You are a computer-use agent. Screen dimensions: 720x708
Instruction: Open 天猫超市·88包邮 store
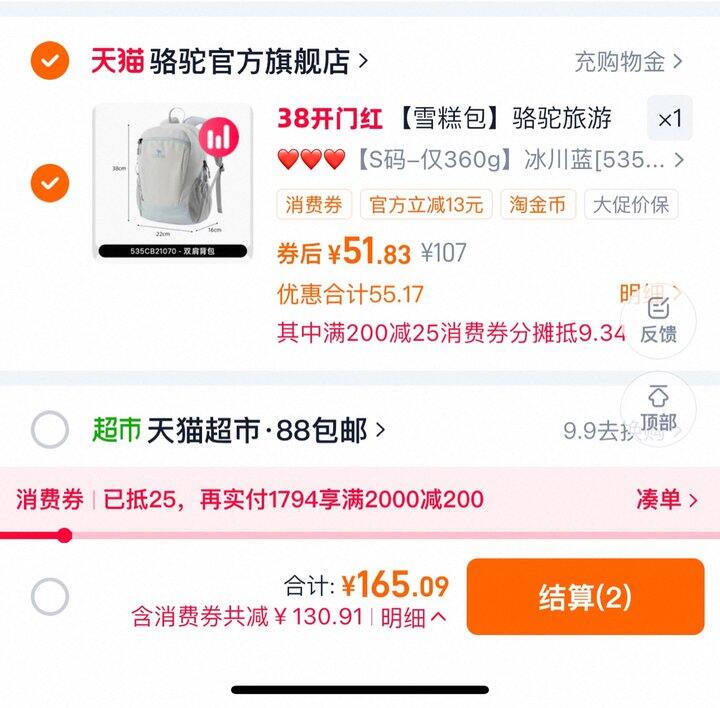pyautogui.click(x=265, y=431)
